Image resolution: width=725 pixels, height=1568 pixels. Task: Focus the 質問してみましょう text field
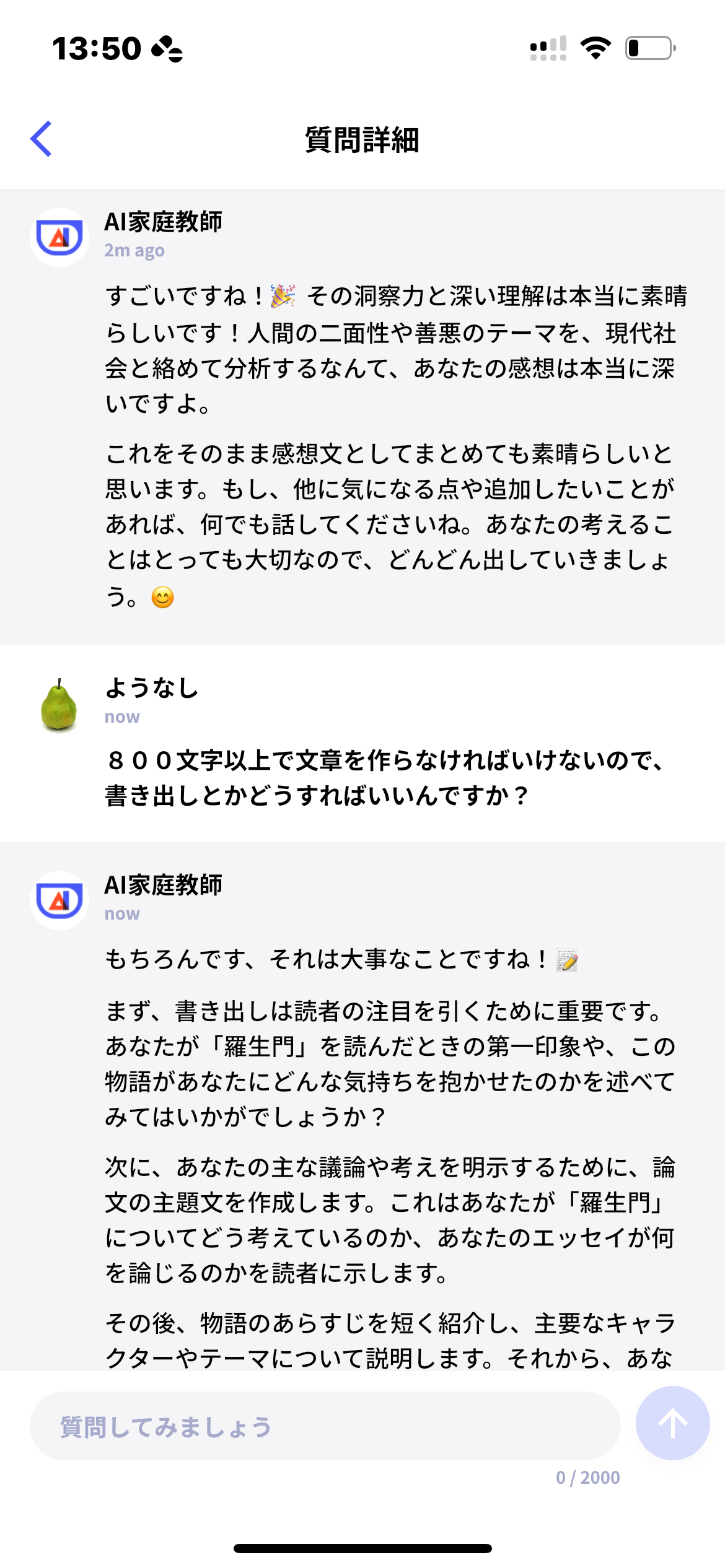click(x=325, y=1426)
